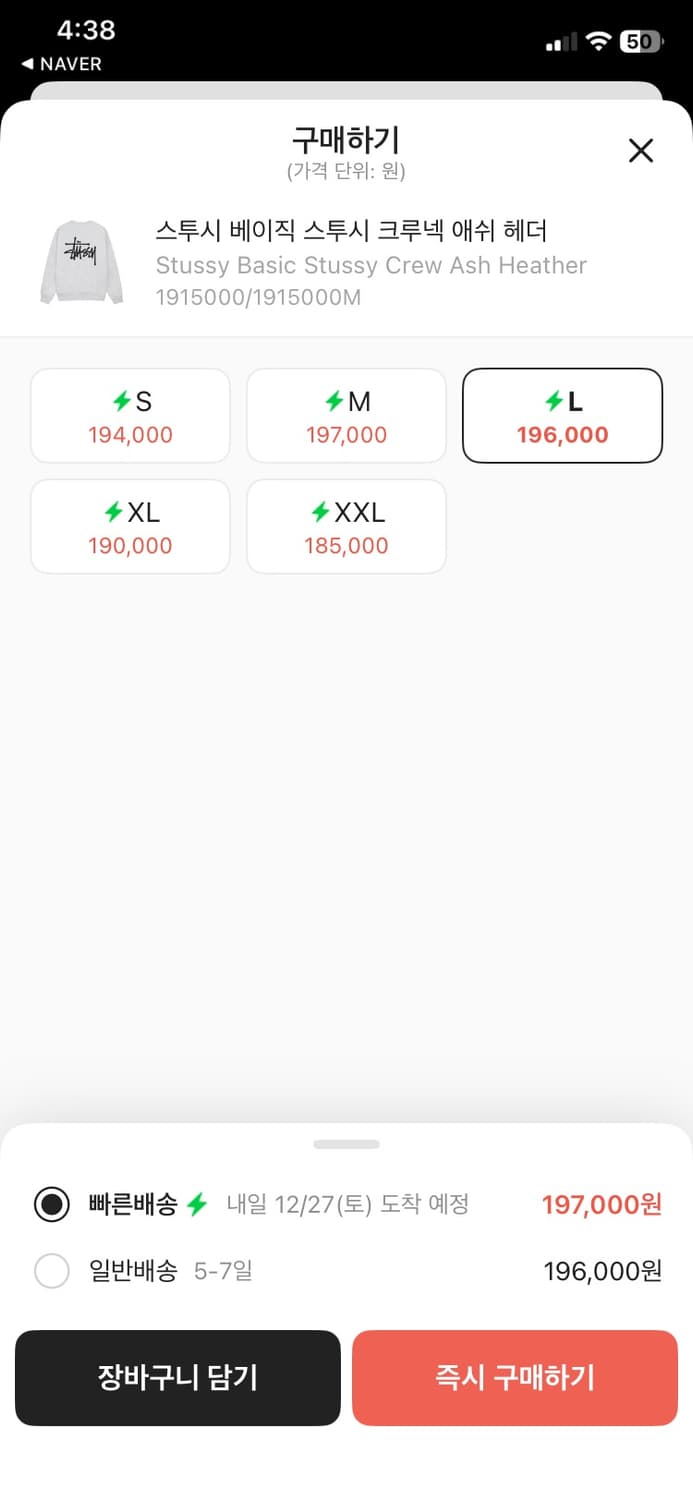Pick the L size option
The width and height of the screenshot is (693, 1500).
[x=562, y=416]
